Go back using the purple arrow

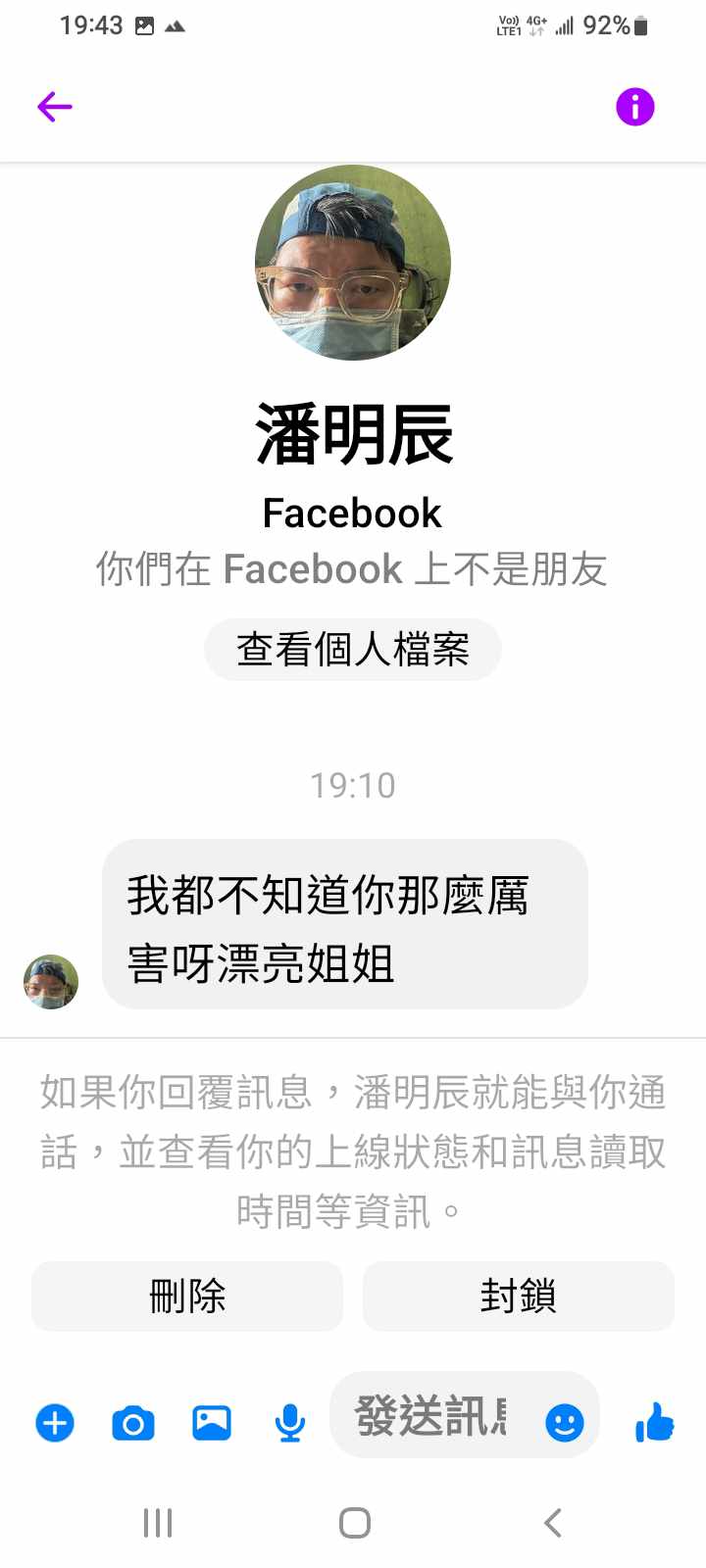point(55,106)
